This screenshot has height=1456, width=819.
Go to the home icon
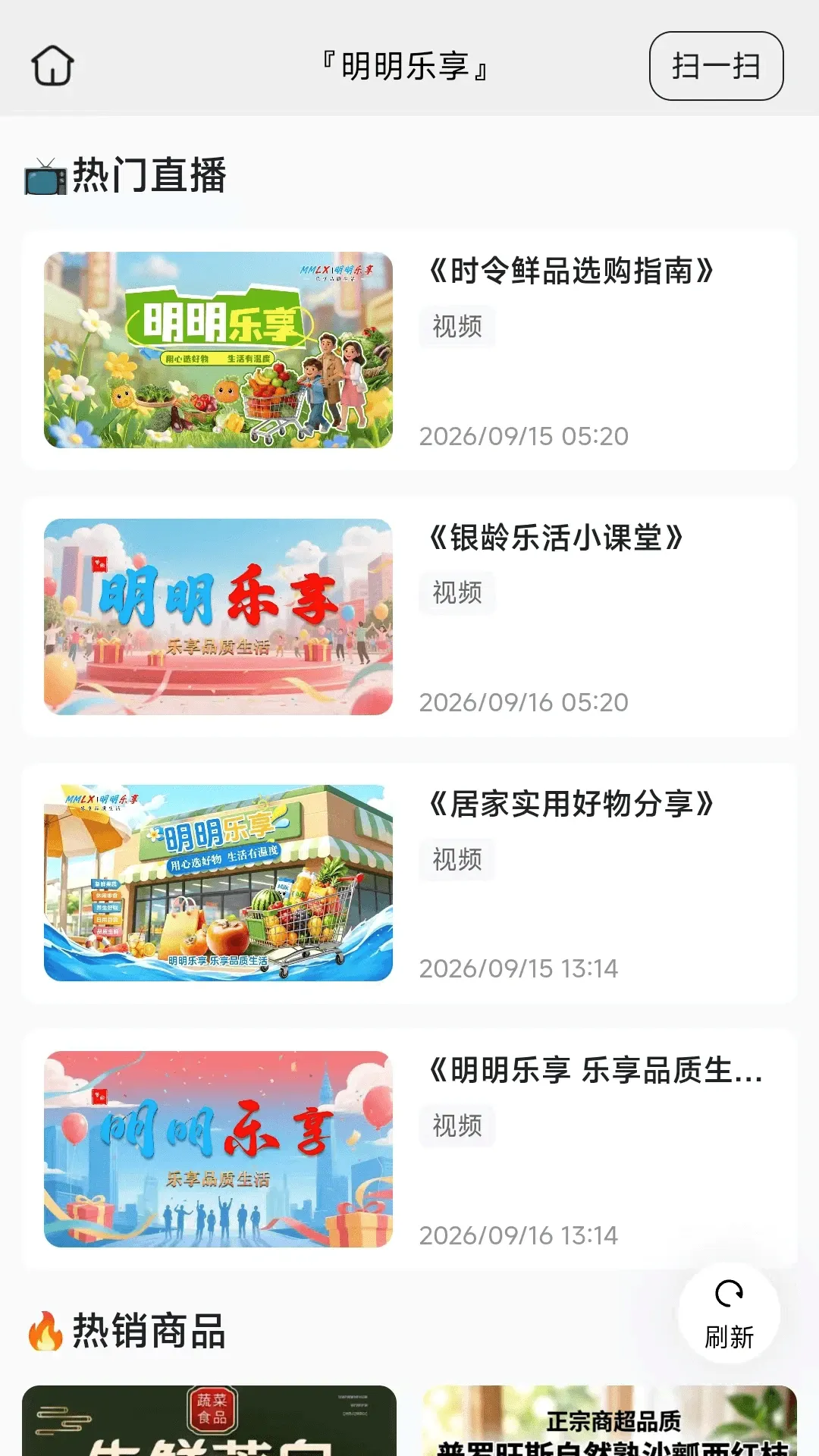[x=52, y=66]
